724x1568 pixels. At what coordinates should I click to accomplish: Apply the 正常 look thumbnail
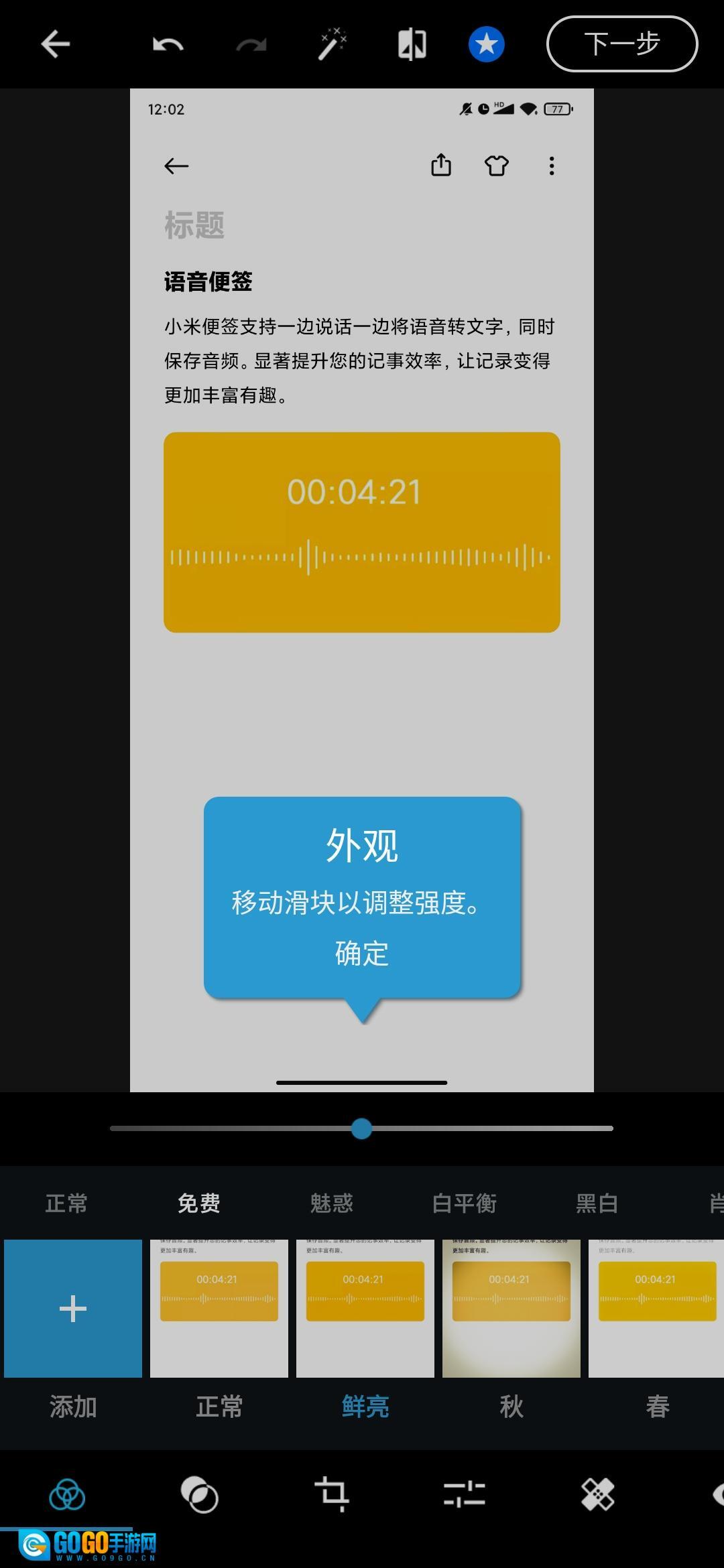pyautogui.click(x=219, y=1309)
